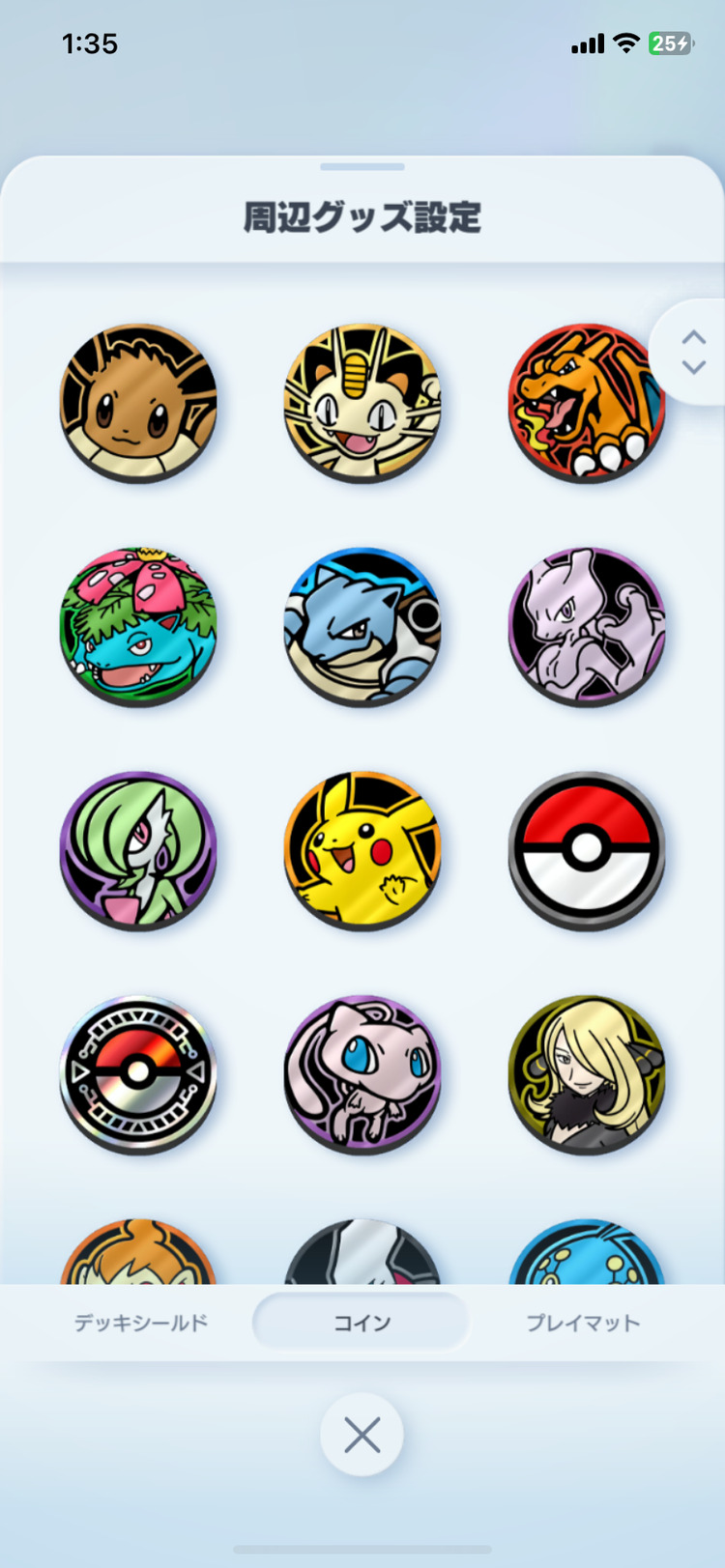Pick the Mewtwo coin
This screenshot has height=1568, width=725.
(x=587, y=626)
